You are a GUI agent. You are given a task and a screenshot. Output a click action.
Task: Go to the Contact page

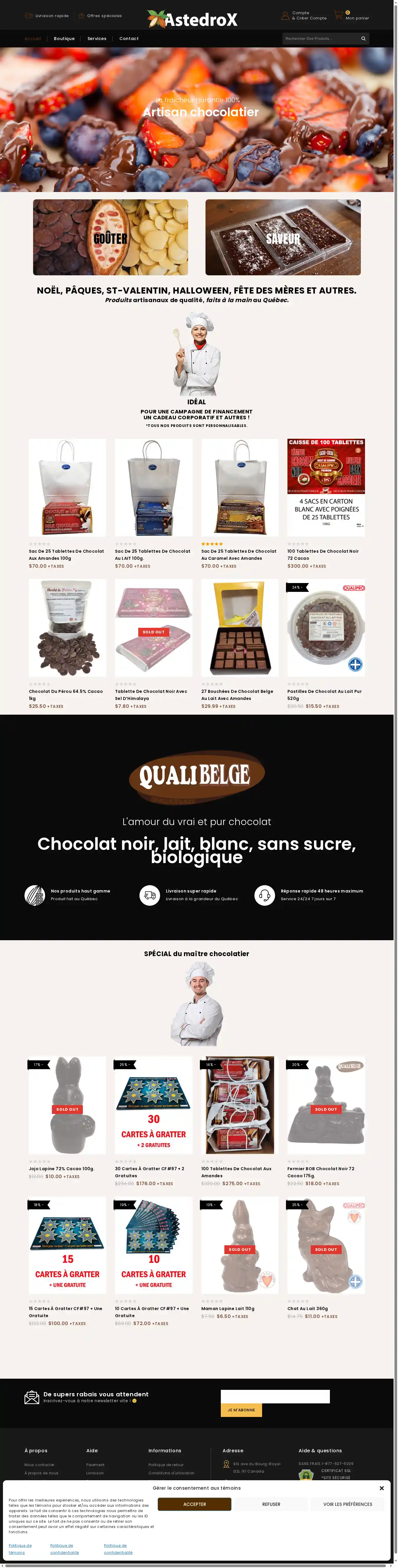point(129,38)
